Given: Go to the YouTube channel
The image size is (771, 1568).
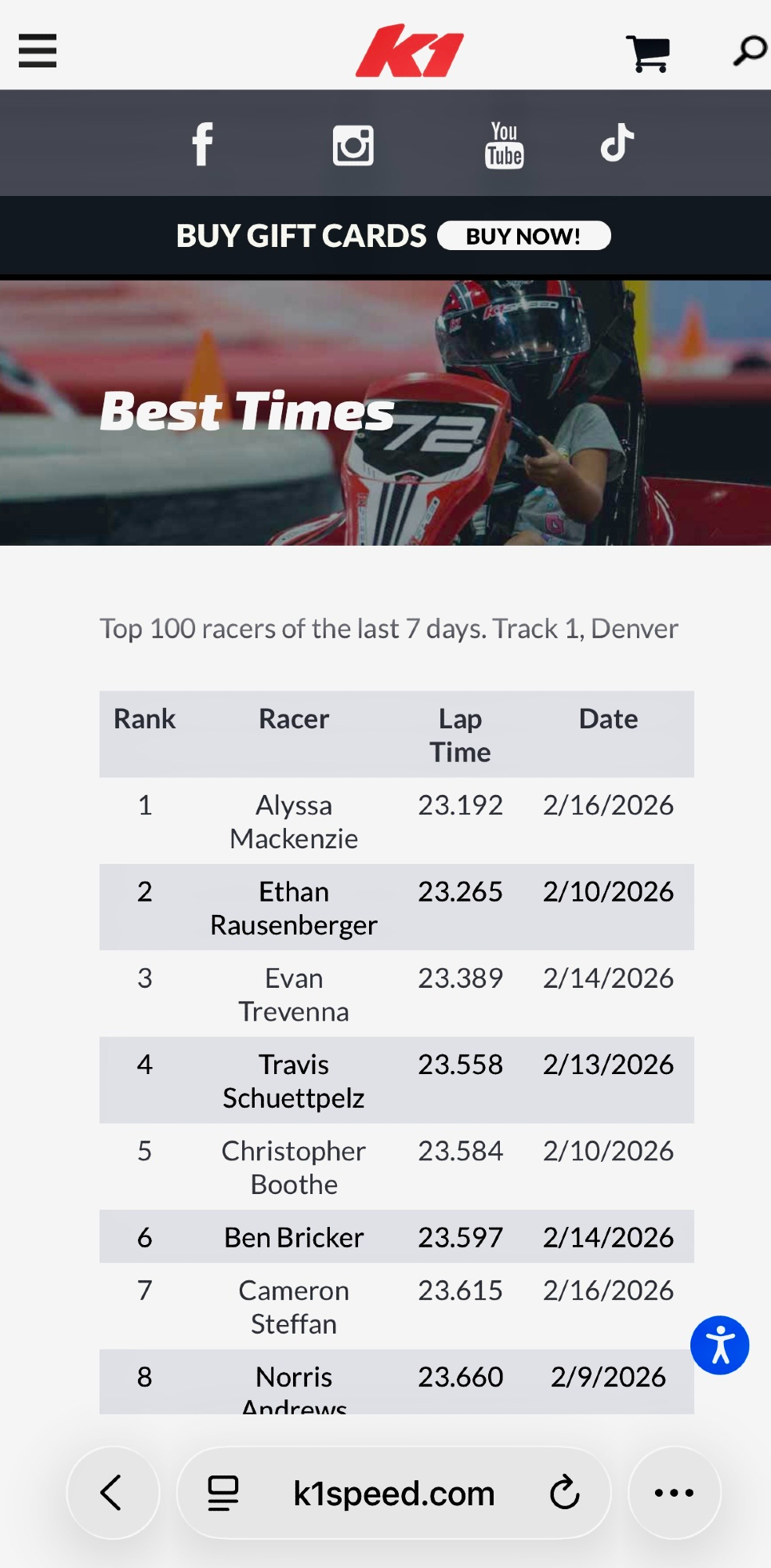Looking at the screenshot, I should pyautogui.click(x=504, y=145).
